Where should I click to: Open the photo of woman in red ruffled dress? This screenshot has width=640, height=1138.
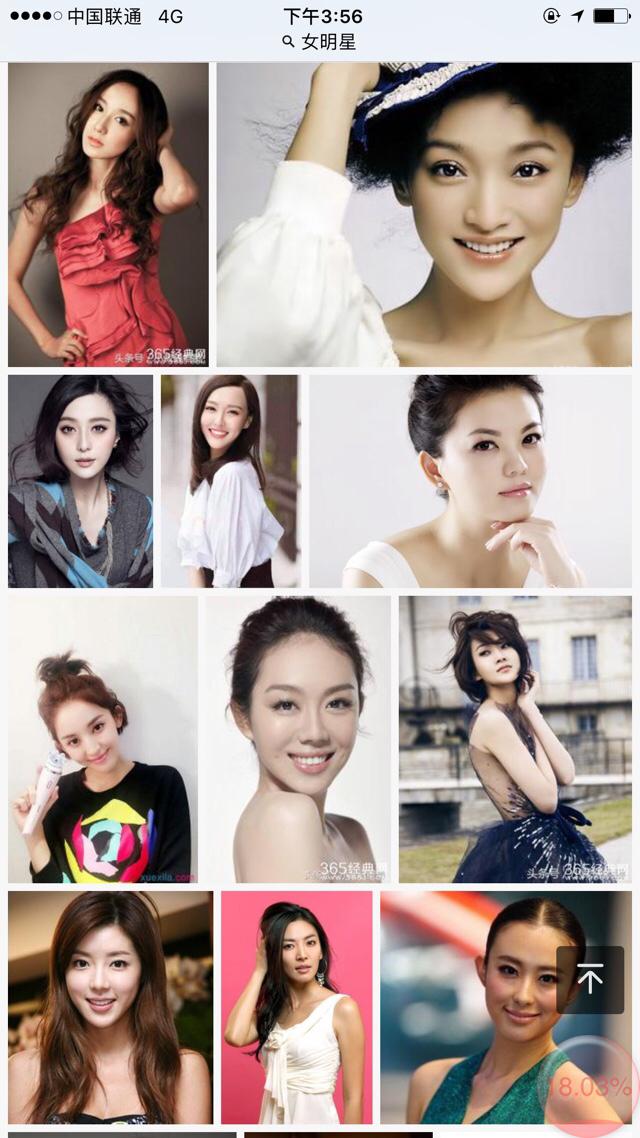pyautogui.click(x=108, y=215)
